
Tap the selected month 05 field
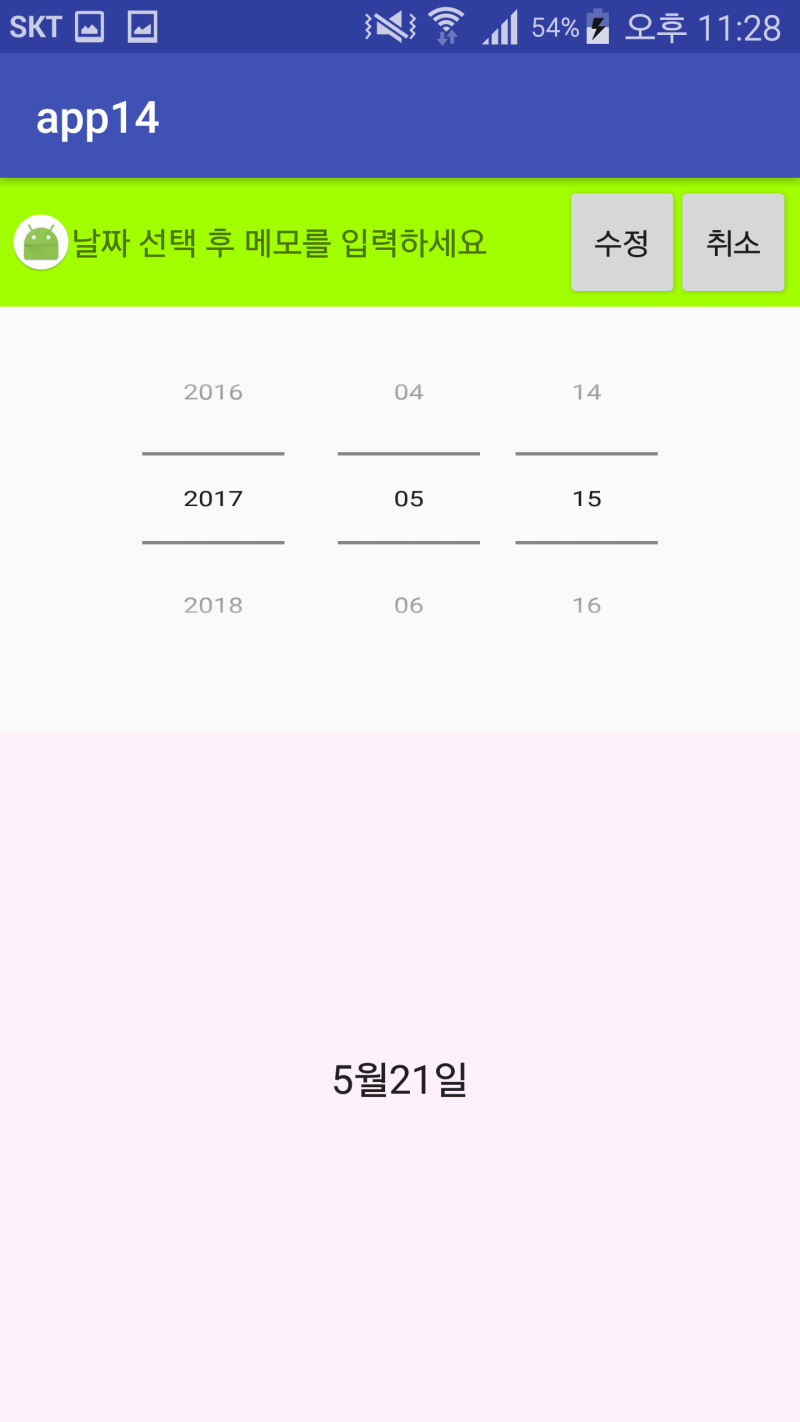pyautogui.click(x=409, y=499)
